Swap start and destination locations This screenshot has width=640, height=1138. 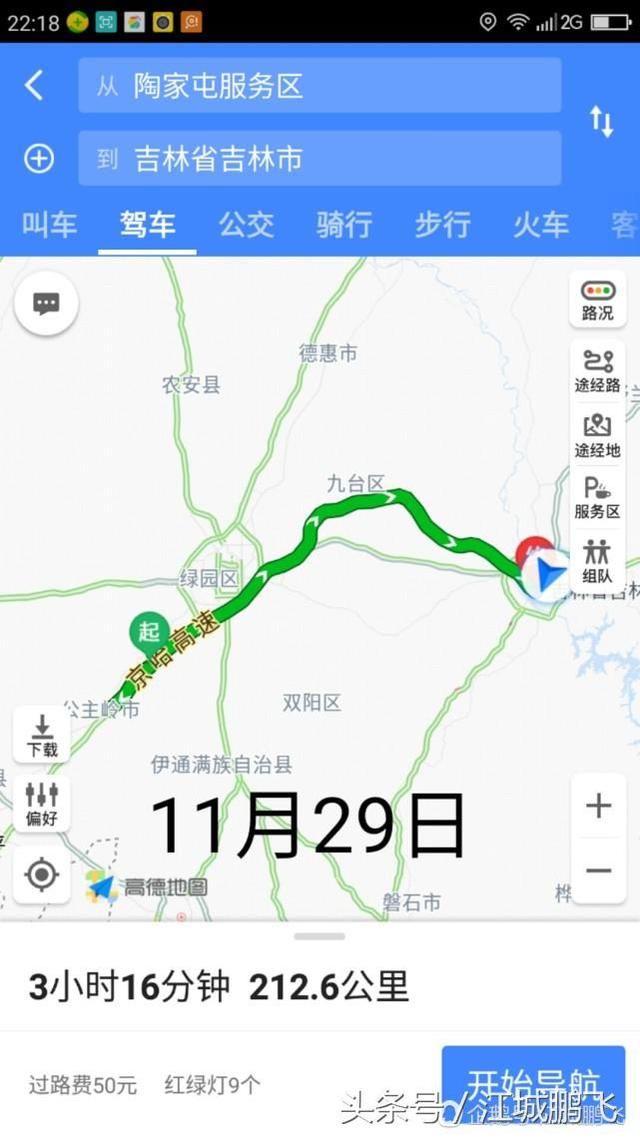click(x=601, y=122)
